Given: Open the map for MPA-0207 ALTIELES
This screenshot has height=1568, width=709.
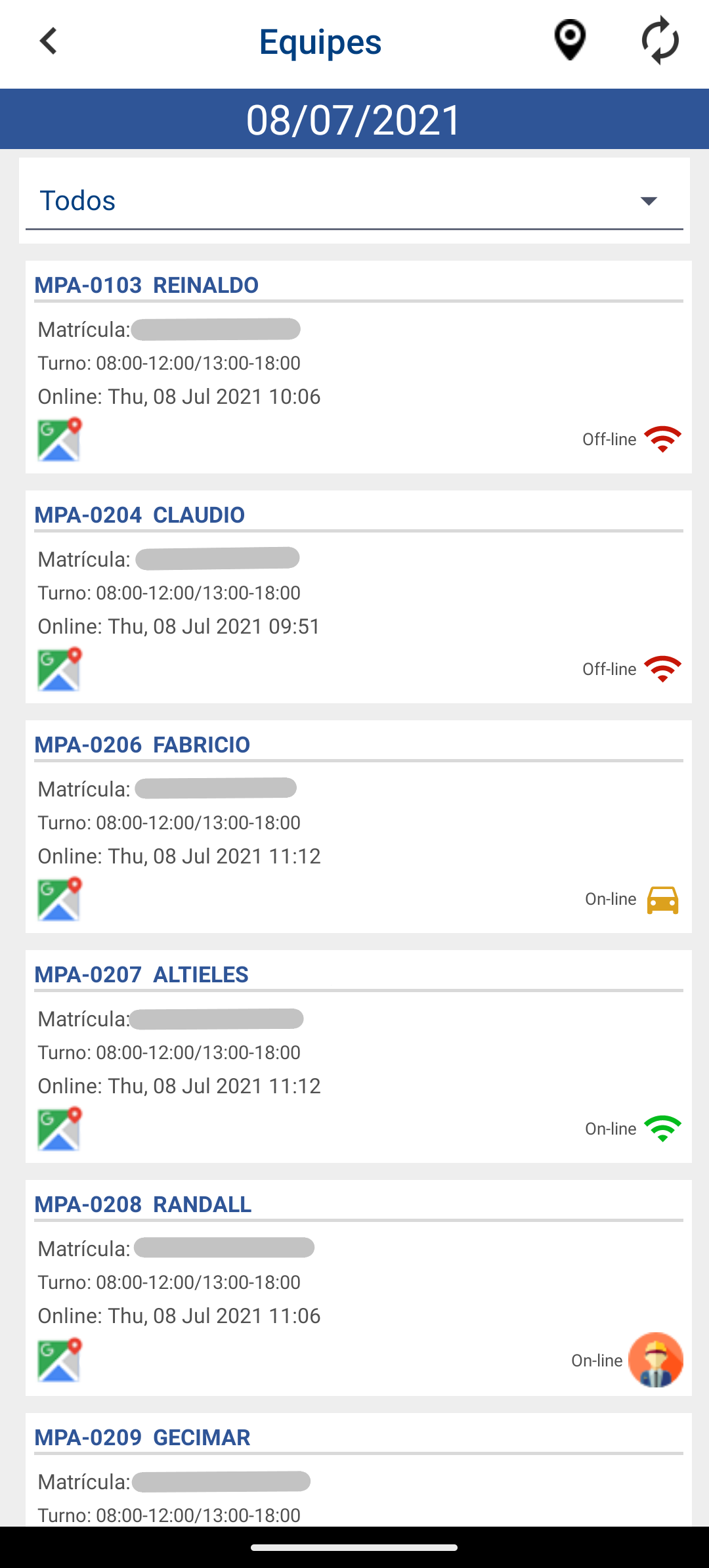Looking at the screenshot, I should pyautogui.click(x=59, y=1129).
